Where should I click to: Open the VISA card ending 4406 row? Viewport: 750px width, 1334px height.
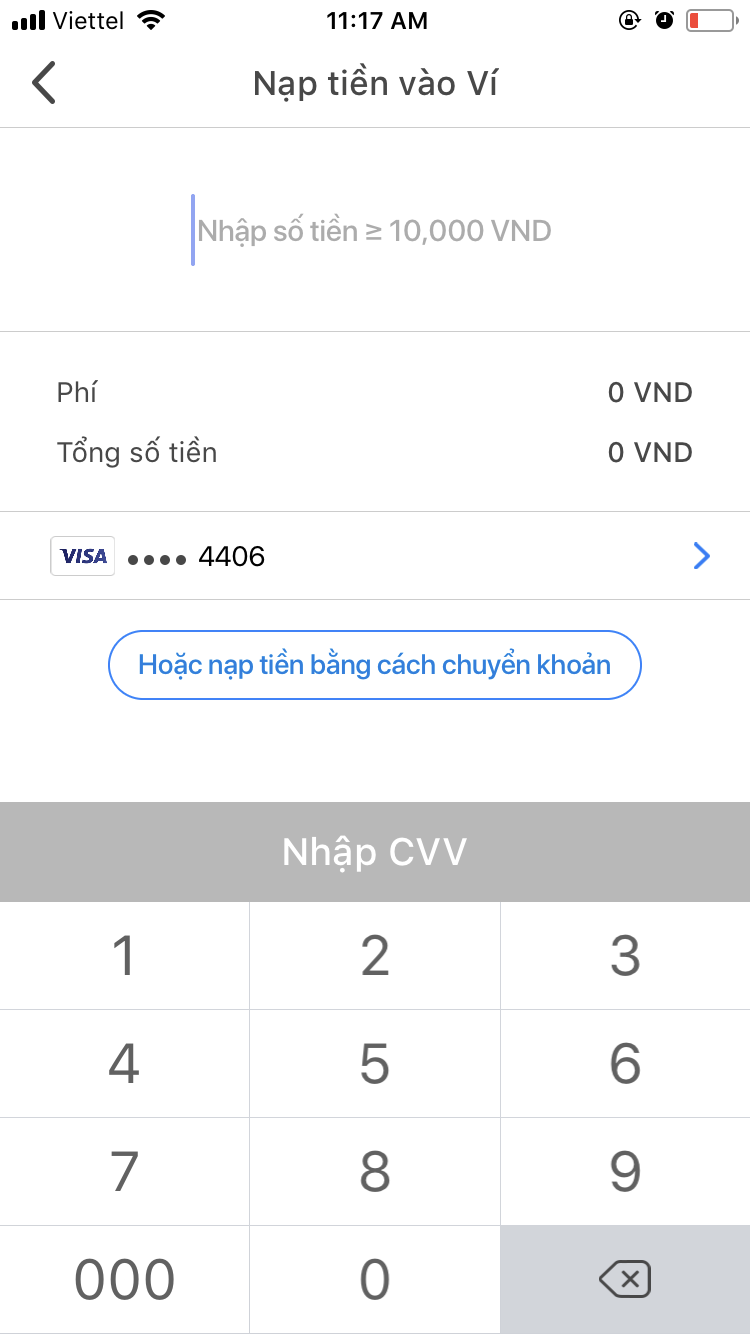pyautogui.click(x=375, y=556)
